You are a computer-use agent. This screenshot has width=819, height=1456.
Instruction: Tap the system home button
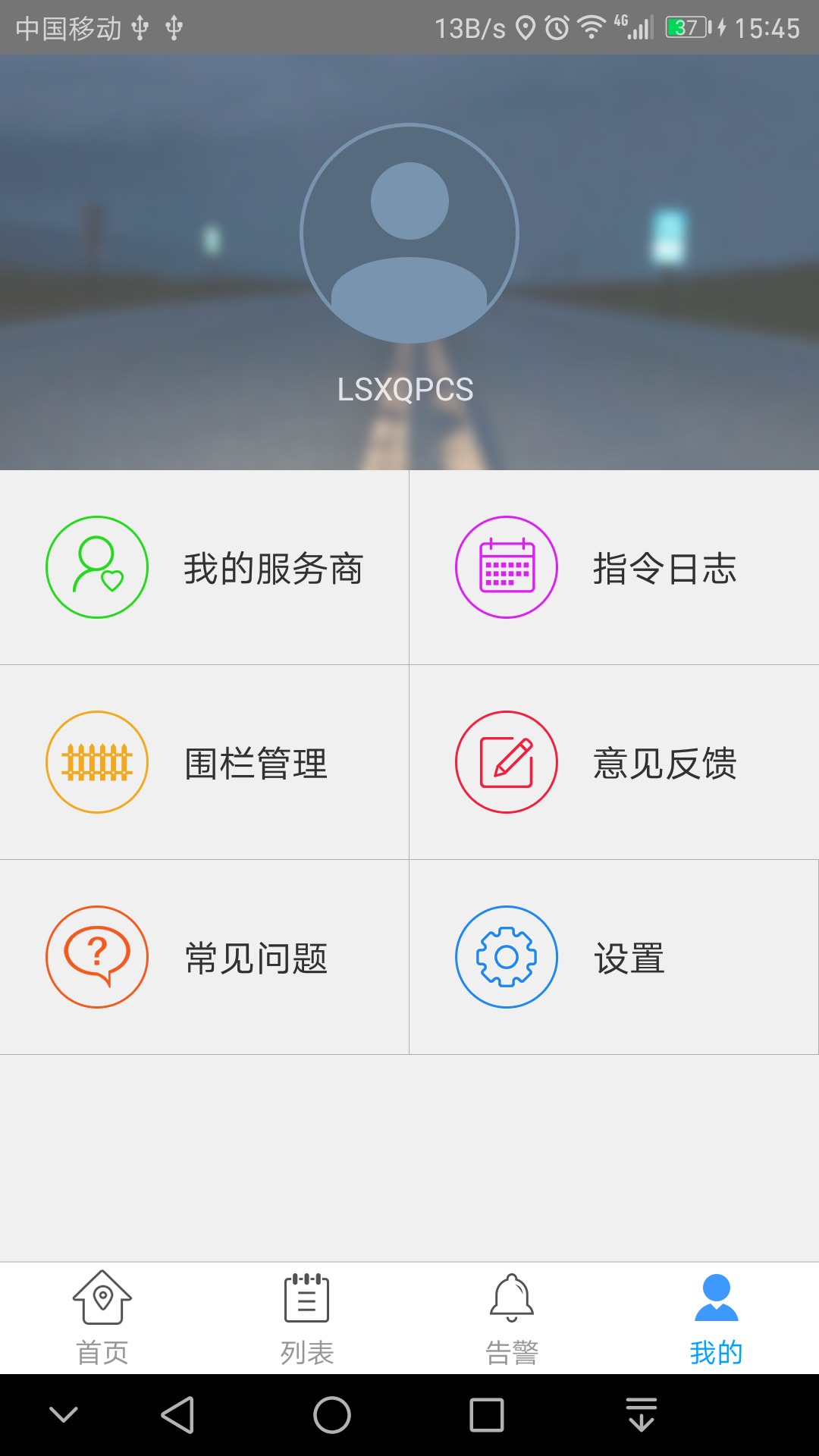click(332, 1415)
